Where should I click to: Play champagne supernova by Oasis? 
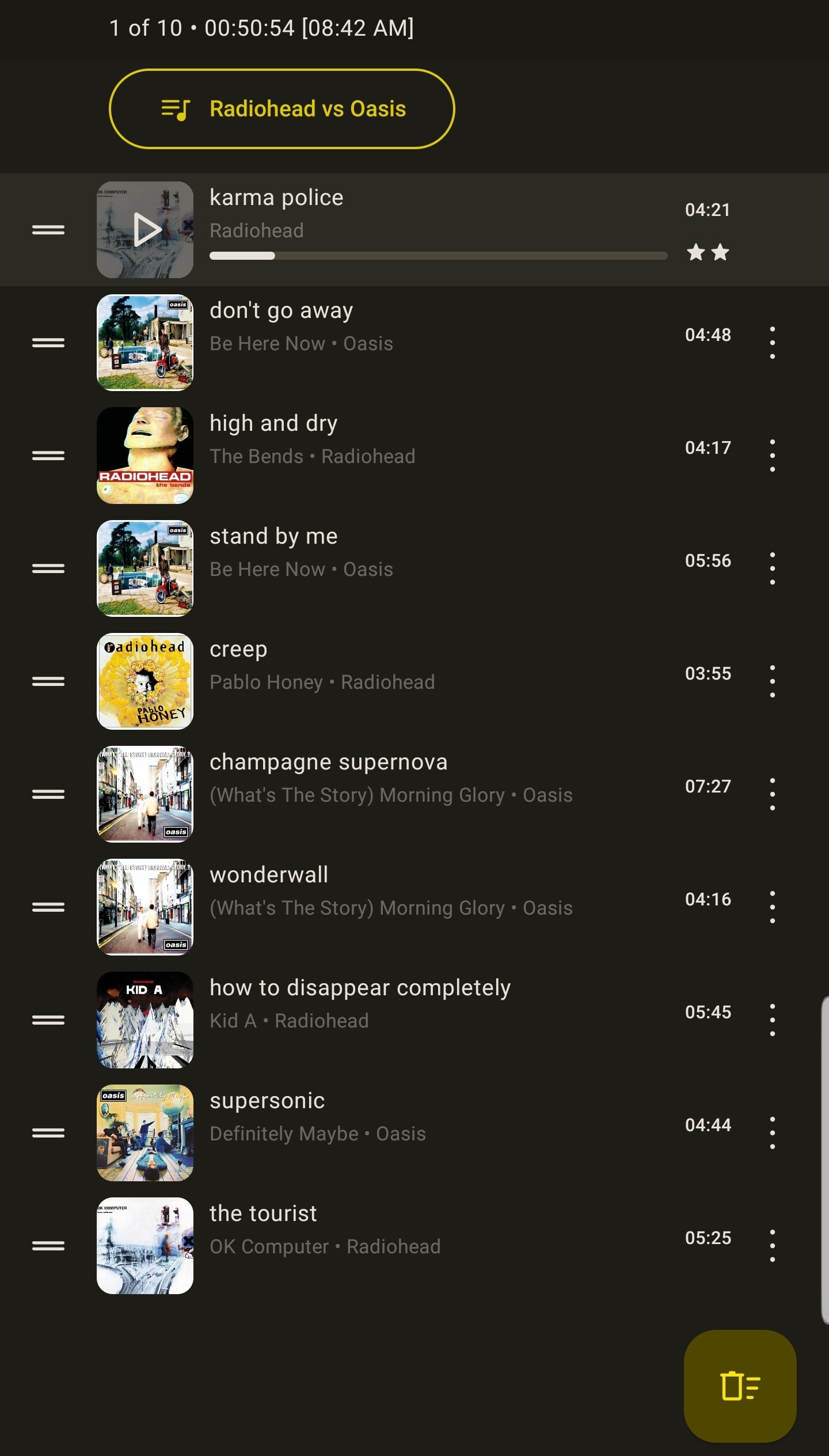point(414,794)
